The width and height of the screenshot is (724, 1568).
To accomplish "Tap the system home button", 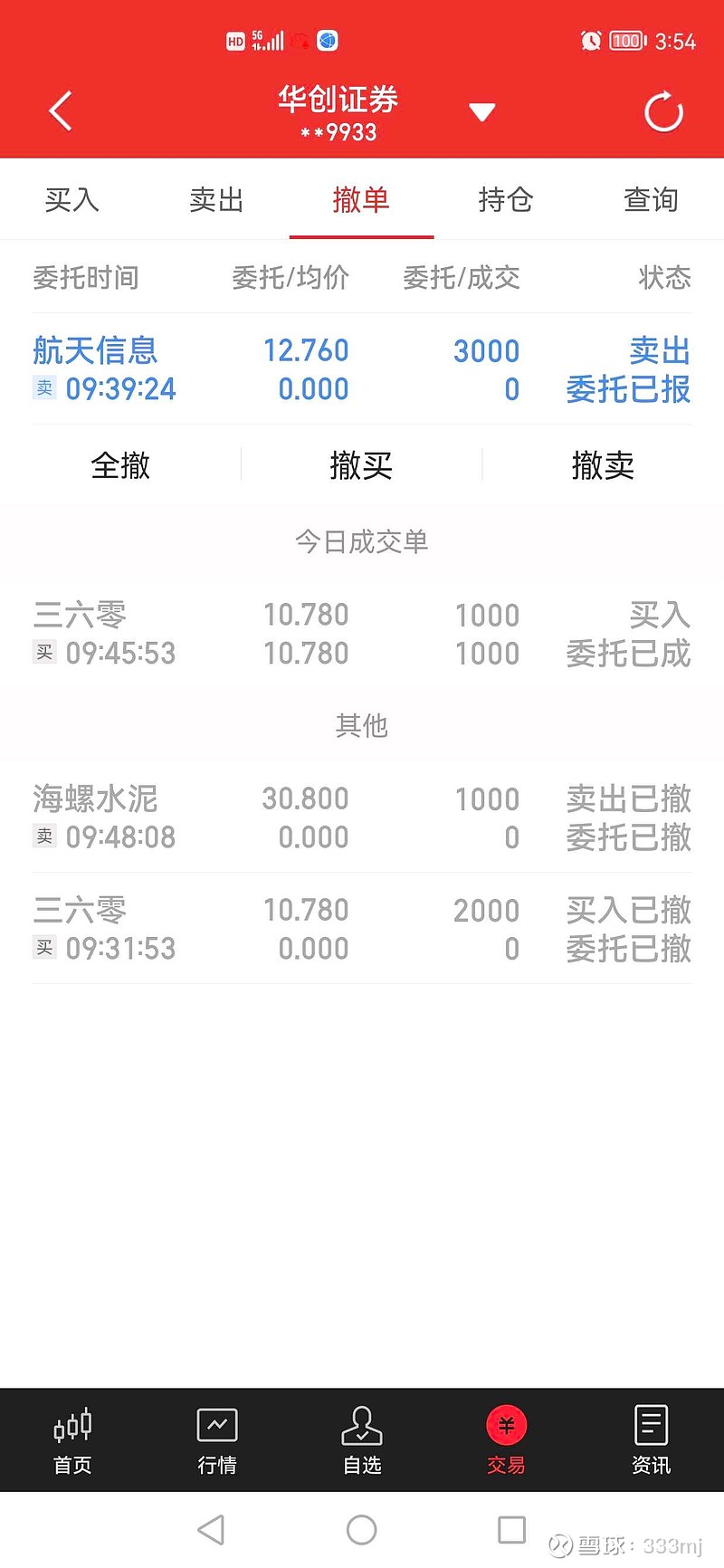I will click(x=361, y=1530).
